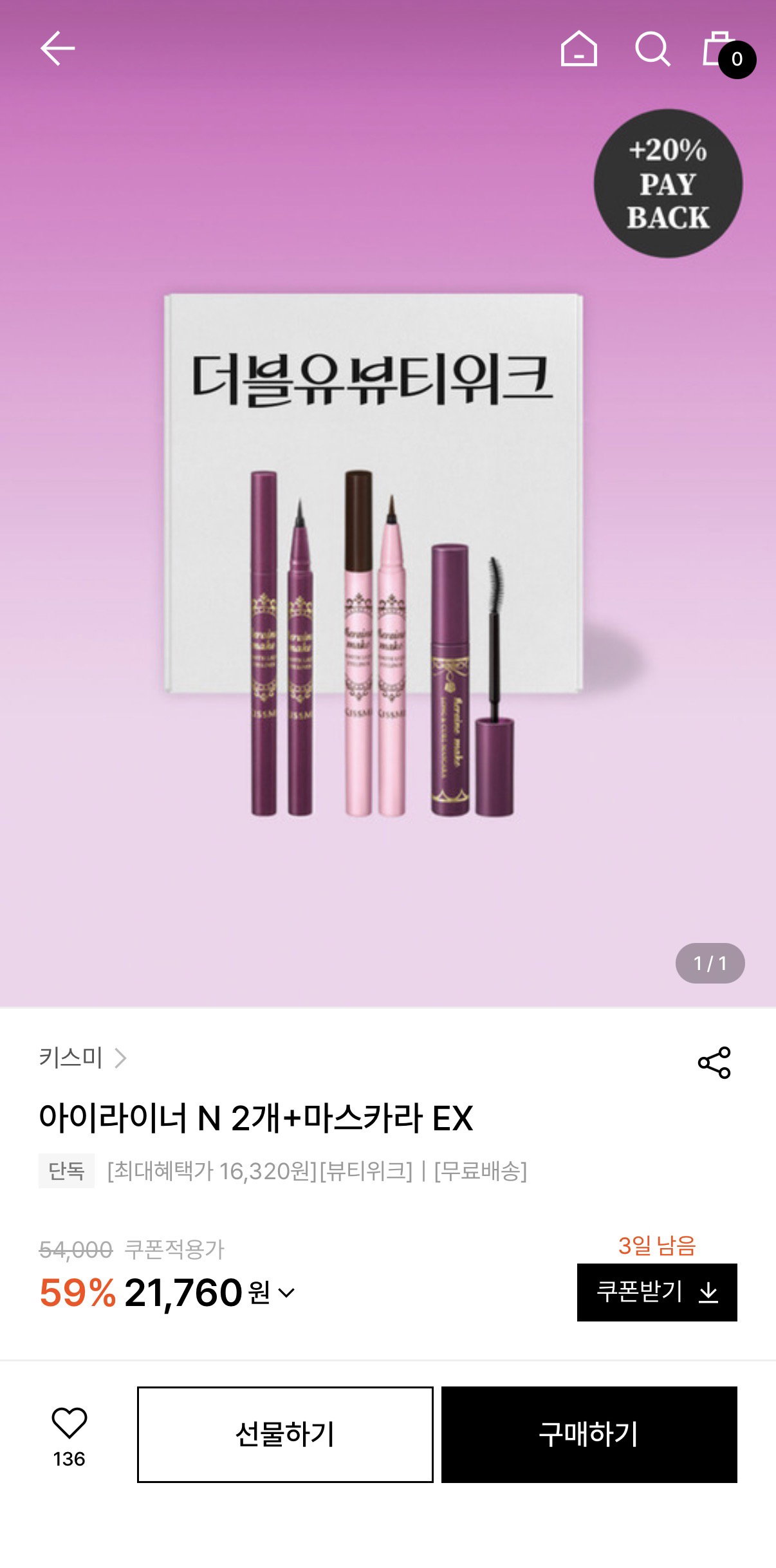
Task: Tap 쿠폰받기 to download coupon
Action: coord(657,1292)
